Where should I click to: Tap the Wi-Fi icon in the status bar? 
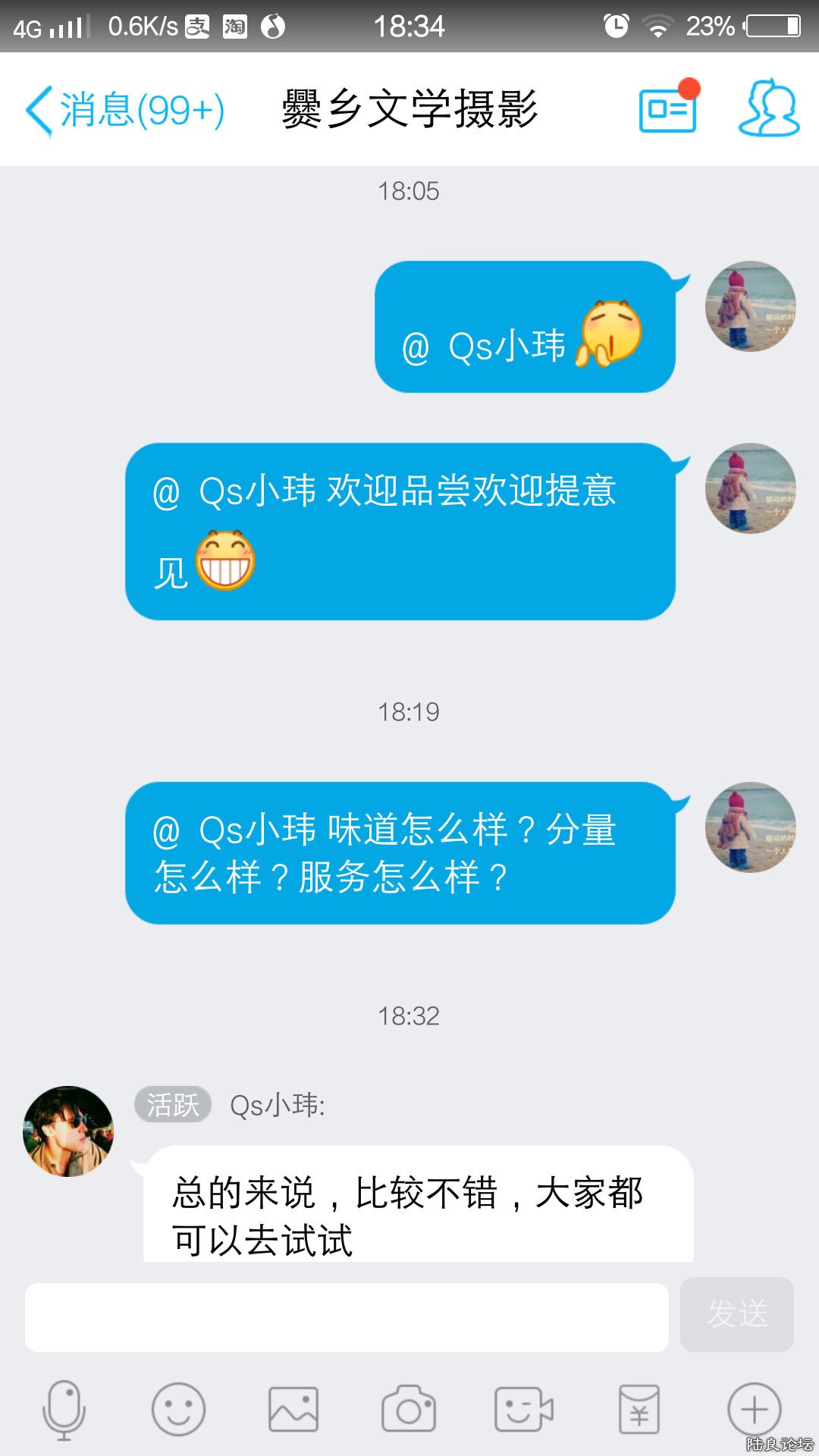[x=659, y=25]
